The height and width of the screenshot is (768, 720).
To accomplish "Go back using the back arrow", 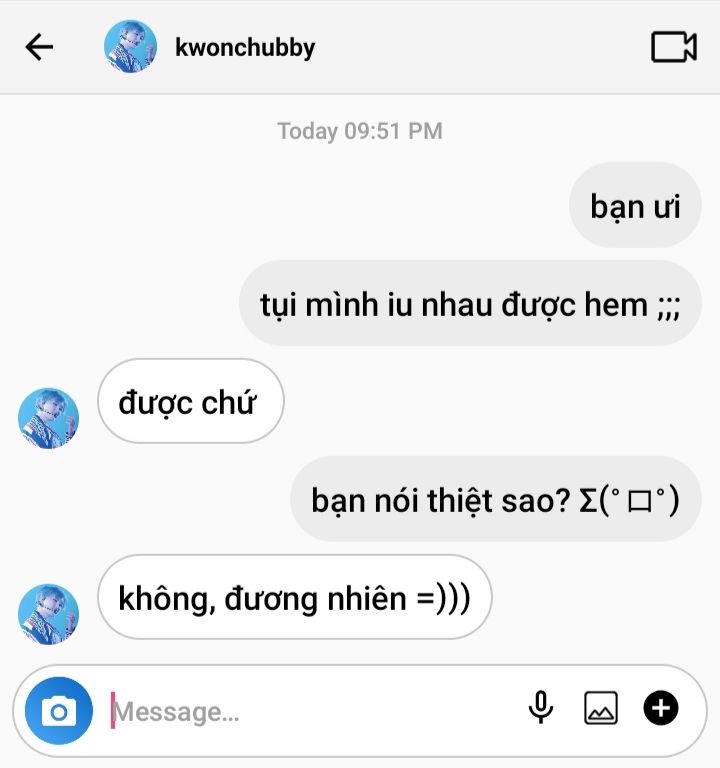I will [x=39, y=47].
